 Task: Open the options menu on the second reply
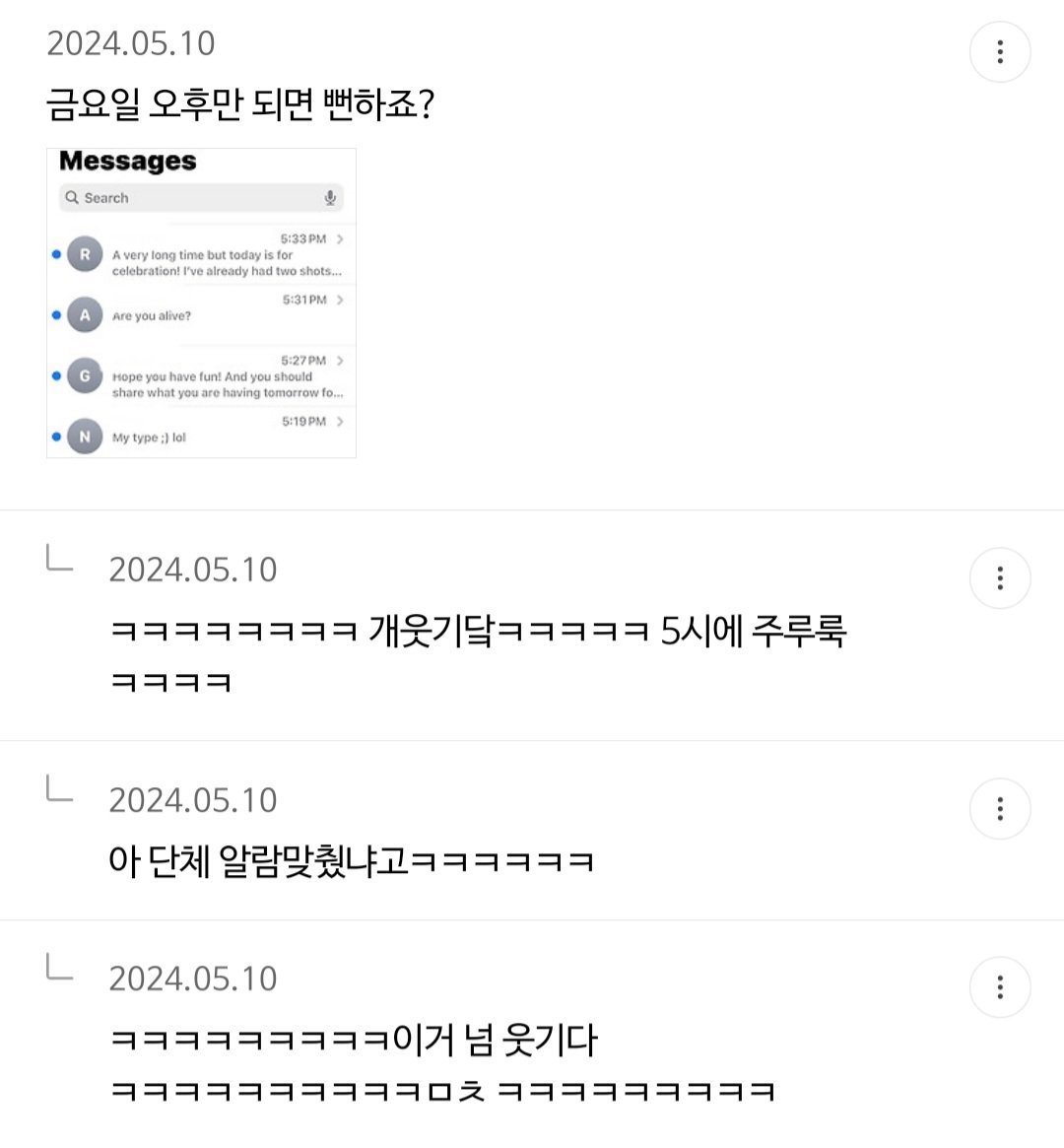(x=1001, y=809)
